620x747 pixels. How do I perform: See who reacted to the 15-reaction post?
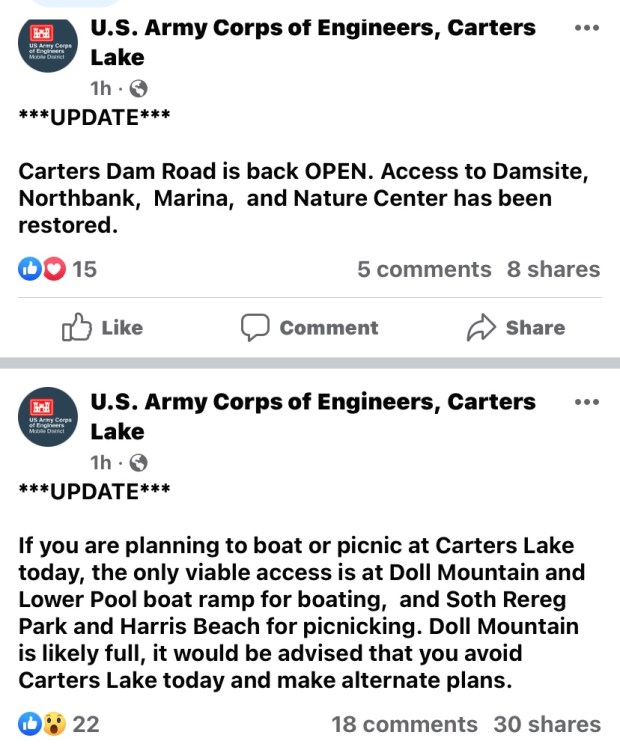tap(58, 269)
